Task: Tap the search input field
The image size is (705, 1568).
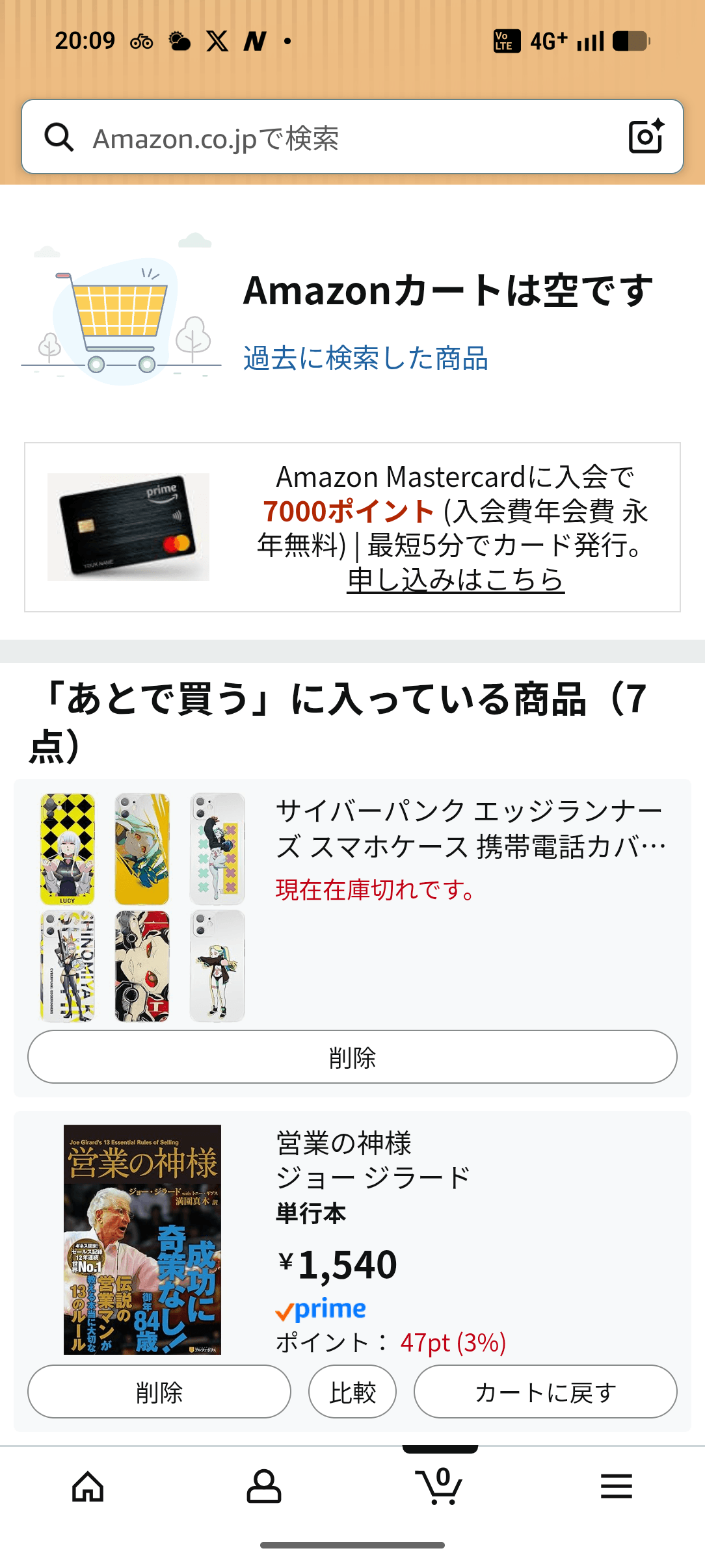Action: pos(293,136)
